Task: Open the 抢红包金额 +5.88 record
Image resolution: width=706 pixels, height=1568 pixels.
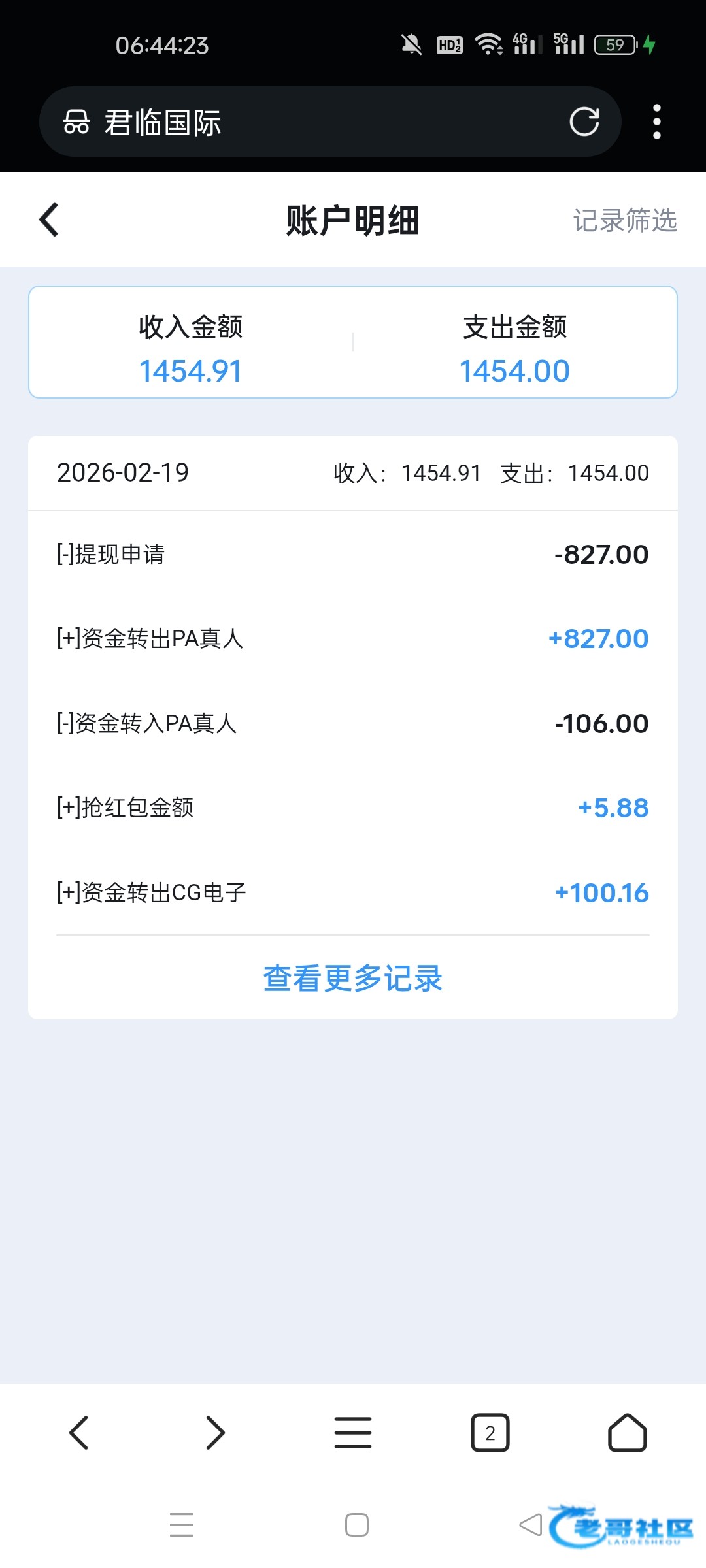Action: (x=353, y=808)
